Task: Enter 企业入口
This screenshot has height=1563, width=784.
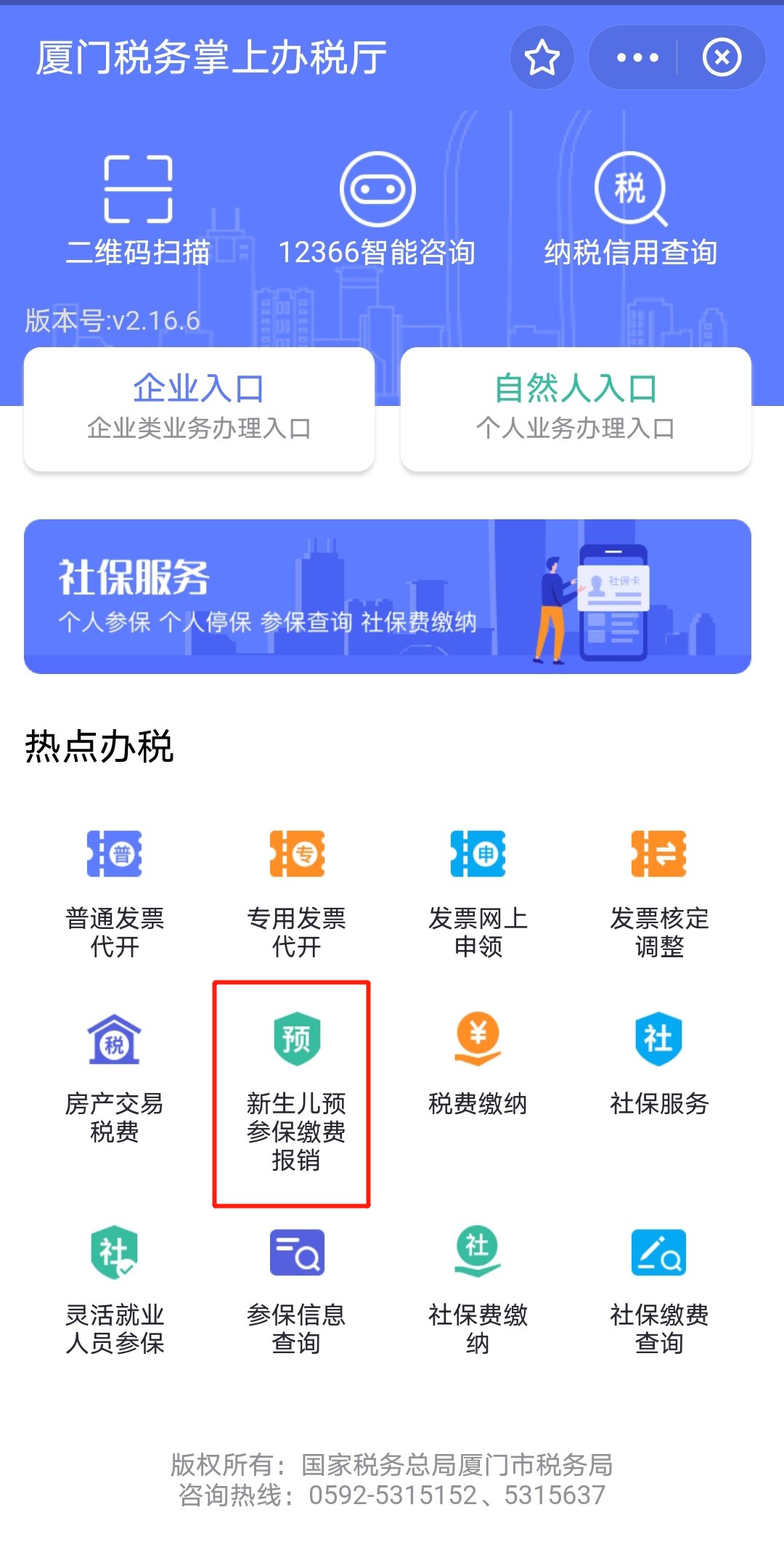Action: [x=199, y=408]
